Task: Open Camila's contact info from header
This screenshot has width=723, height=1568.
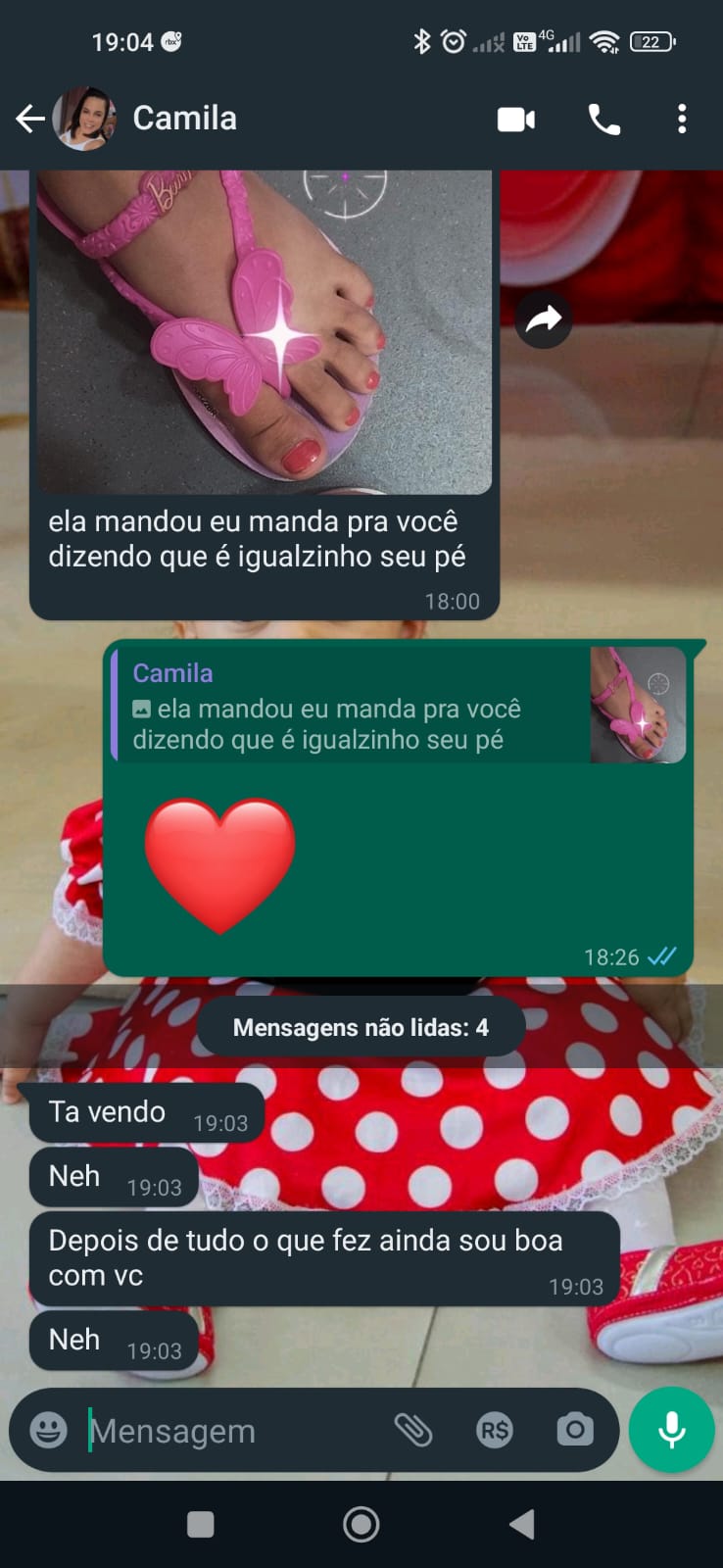Action: [184, 119]
